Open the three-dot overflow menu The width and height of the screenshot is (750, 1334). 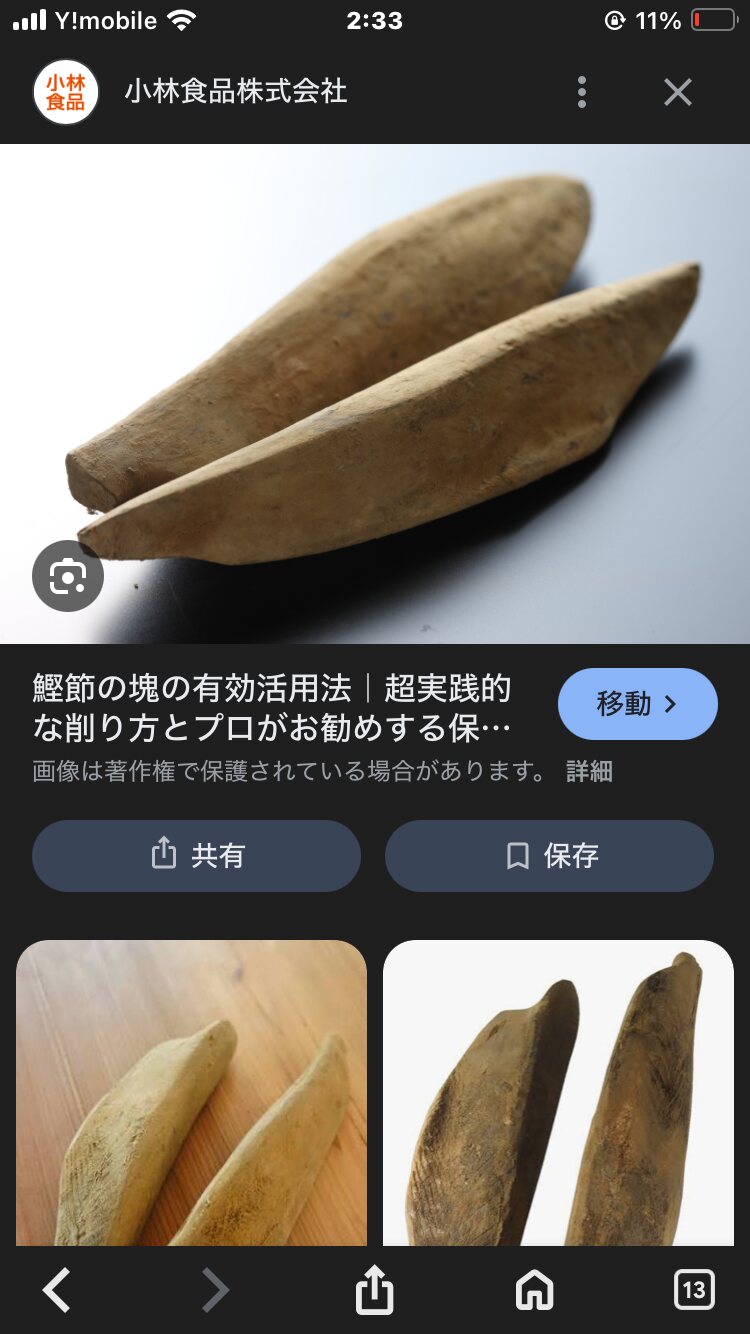(x=581, y=93)
